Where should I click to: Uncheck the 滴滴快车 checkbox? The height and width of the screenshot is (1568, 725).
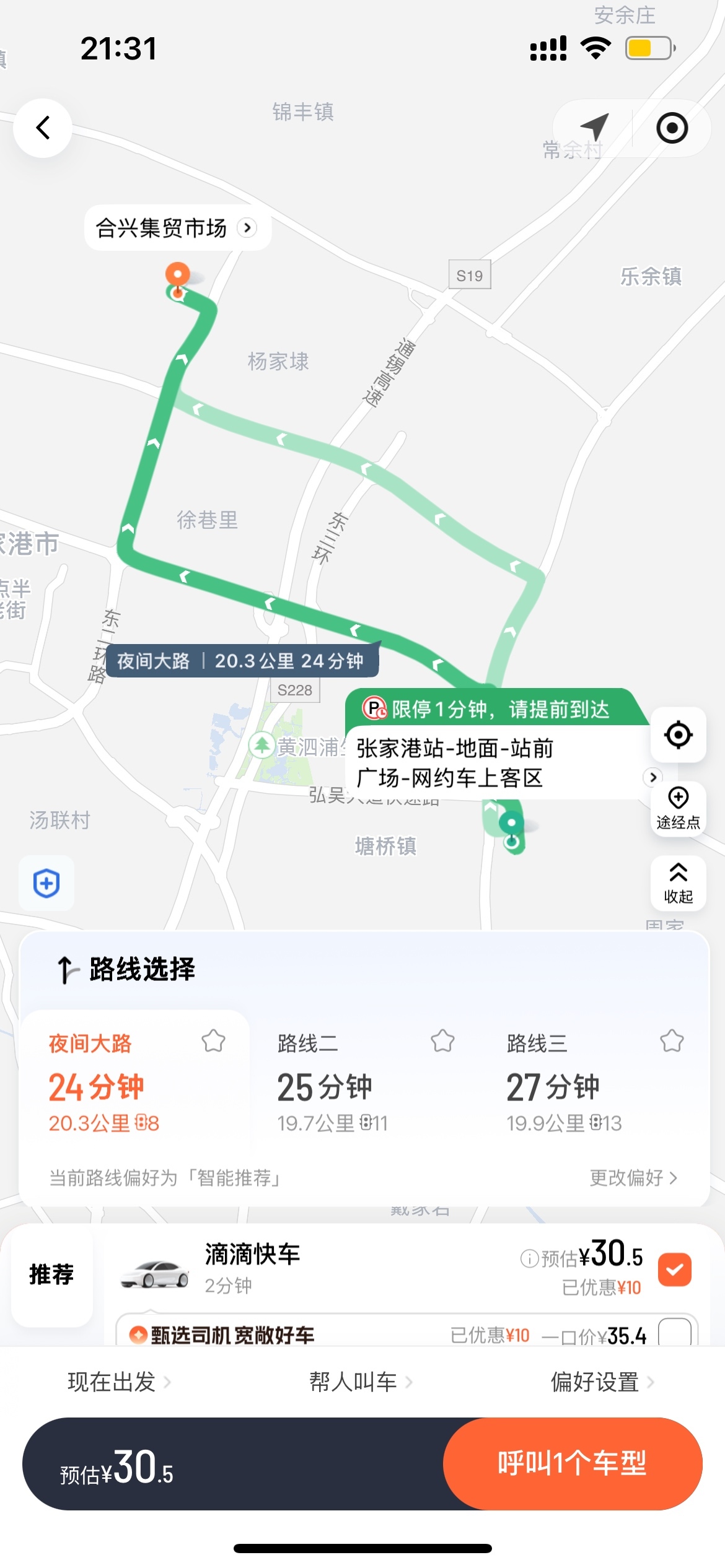(674, 1270)
